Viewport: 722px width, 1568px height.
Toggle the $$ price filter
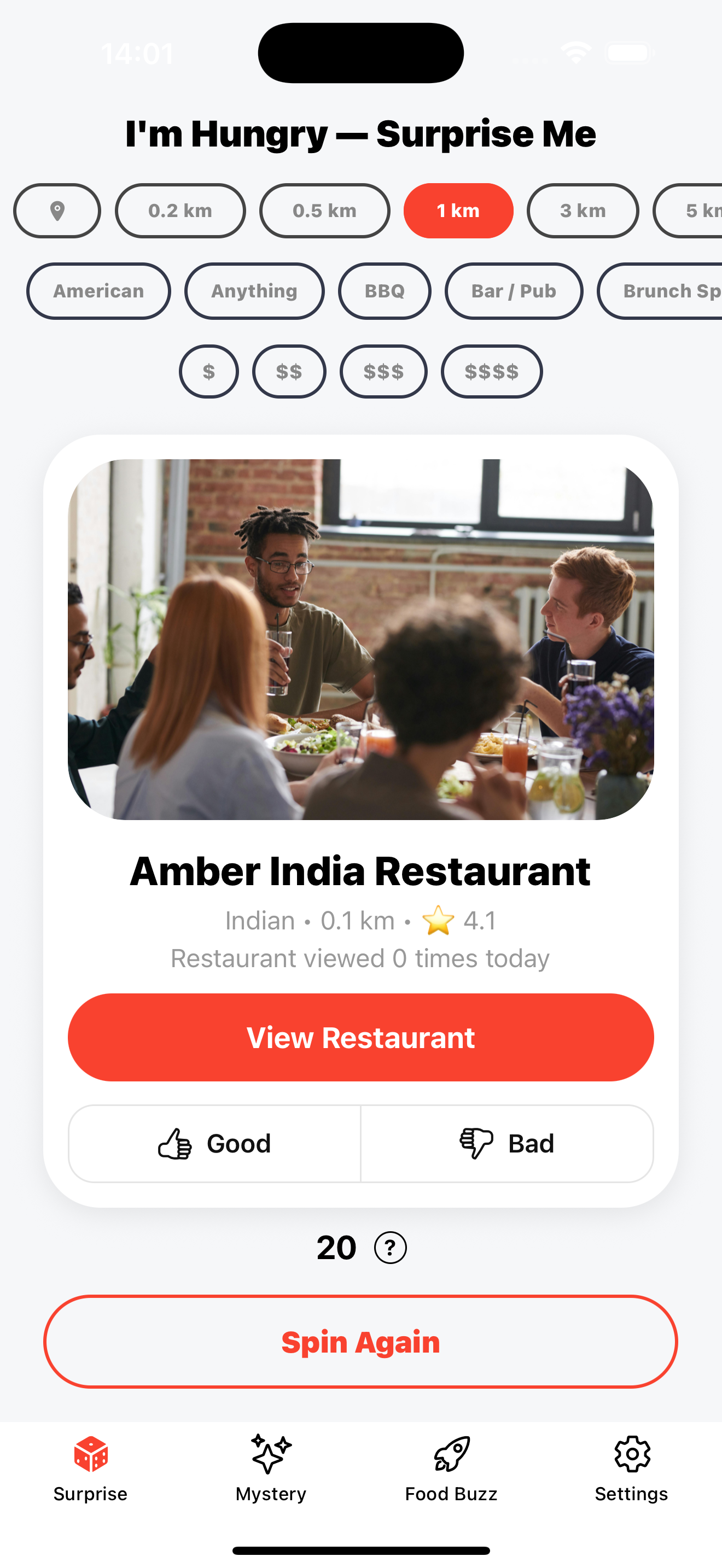click(289, 371)
